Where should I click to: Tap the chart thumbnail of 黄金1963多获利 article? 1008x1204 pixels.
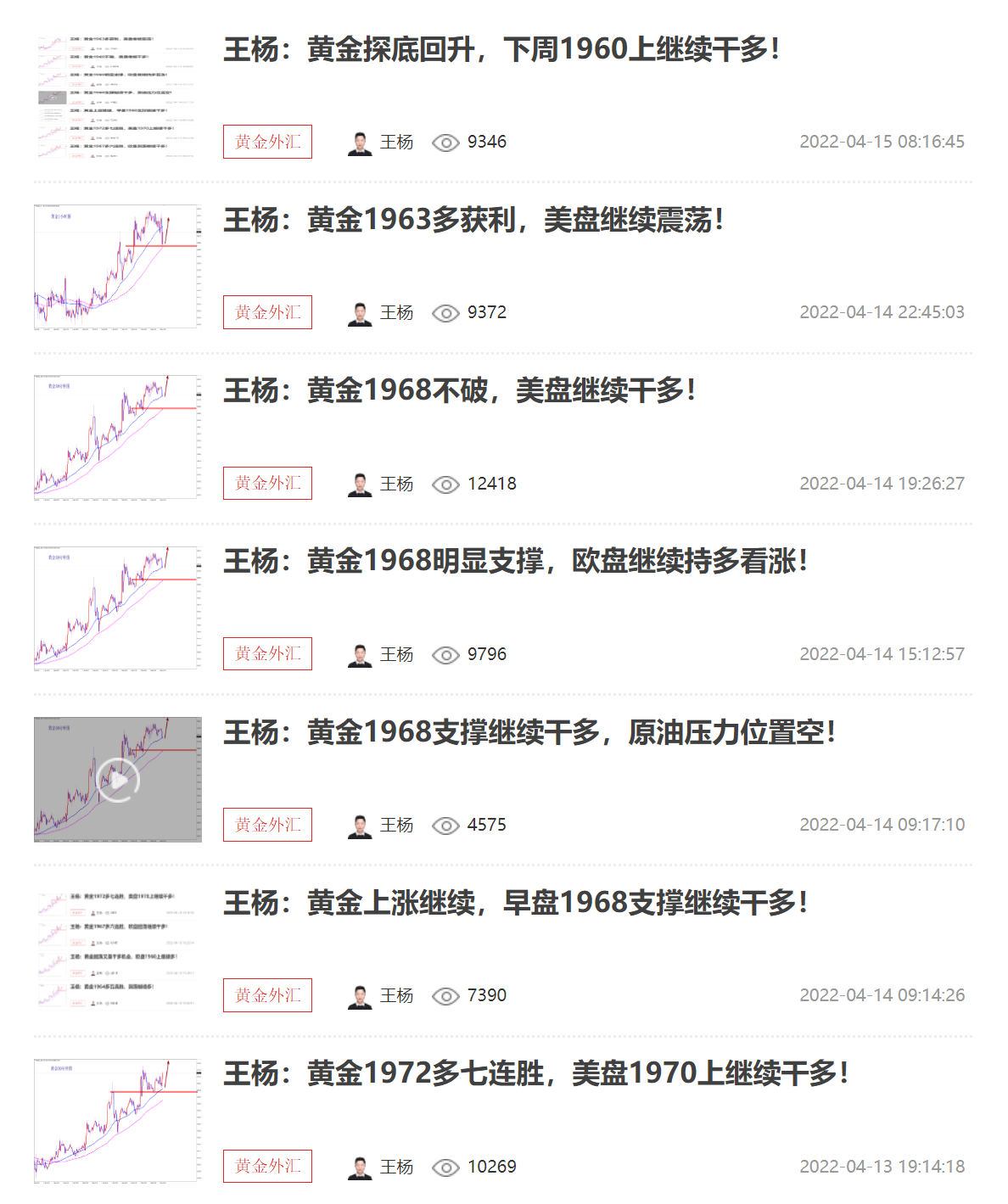pos(118,266)
